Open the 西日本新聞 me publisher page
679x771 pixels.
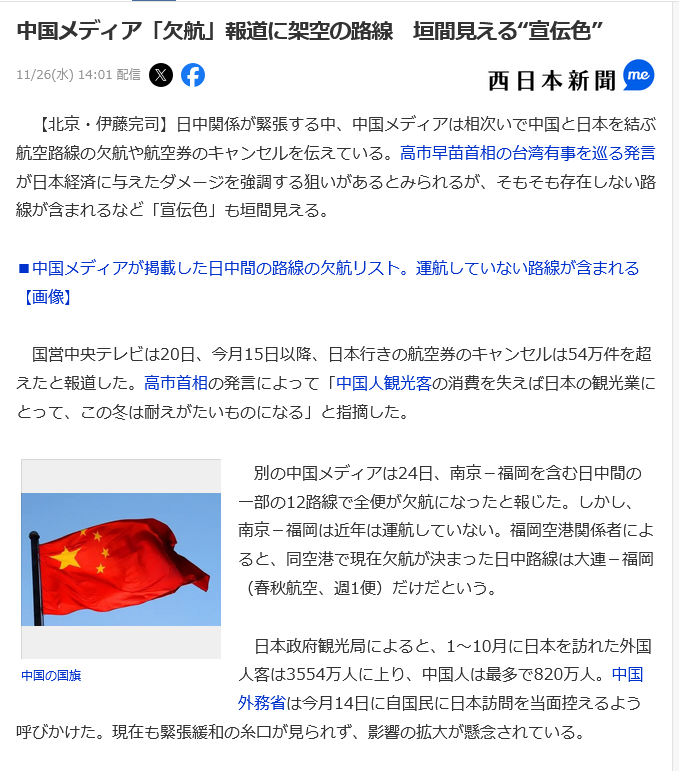click(x=570, y=77)
